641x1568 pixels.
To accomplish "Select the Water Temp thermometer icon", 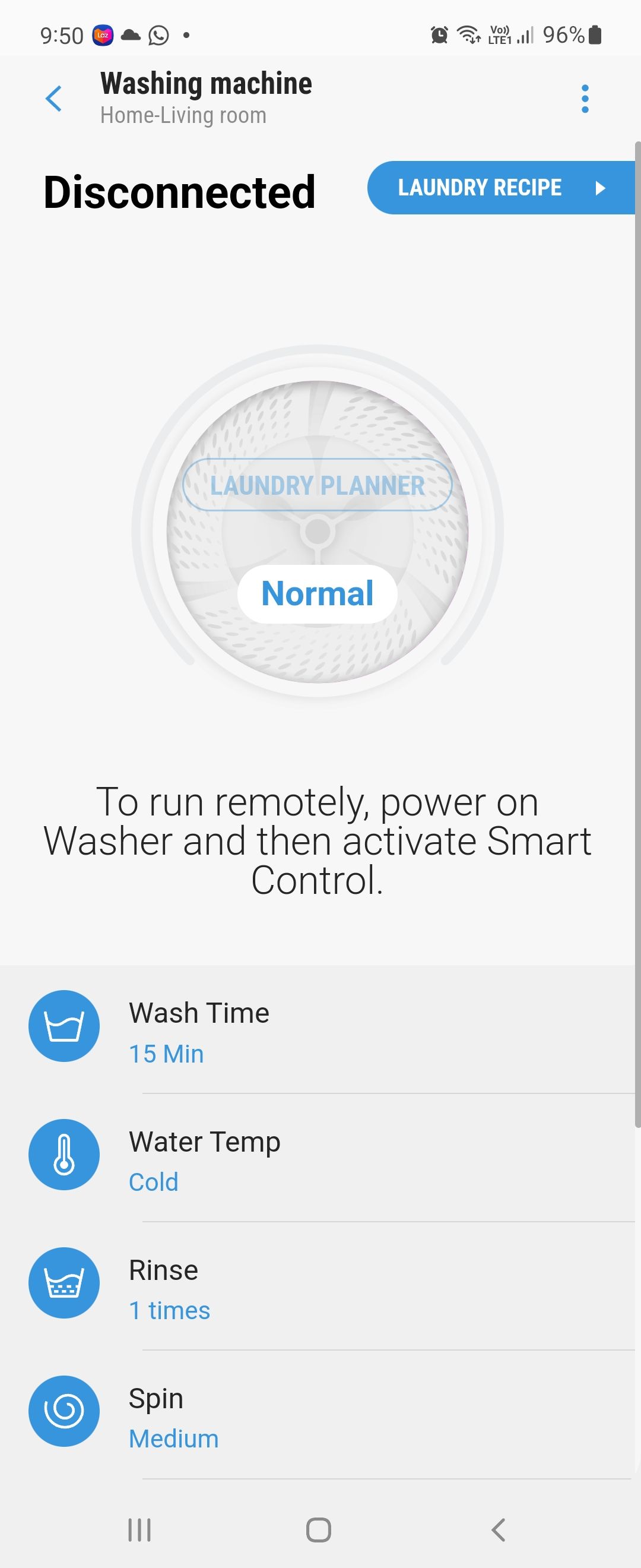I will point(64,1155).
